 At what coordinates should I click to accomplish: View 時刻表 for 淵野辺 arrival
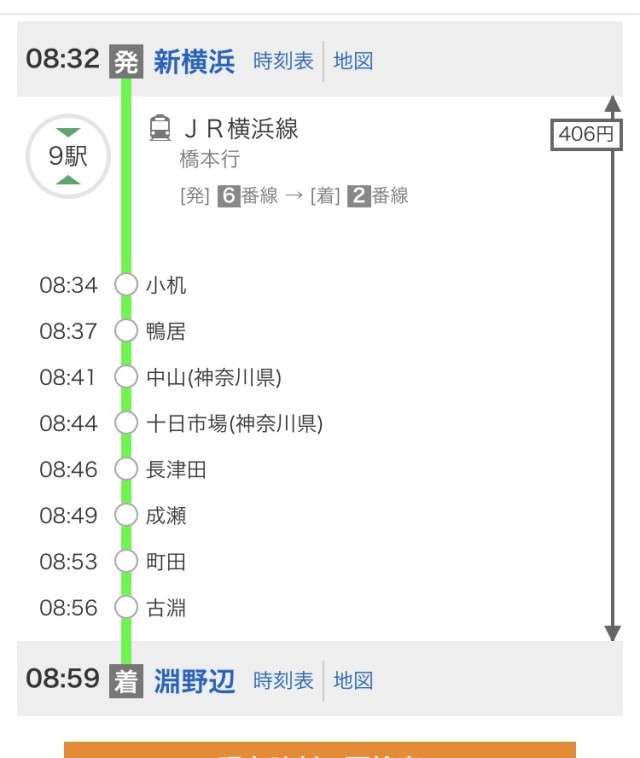283,681
